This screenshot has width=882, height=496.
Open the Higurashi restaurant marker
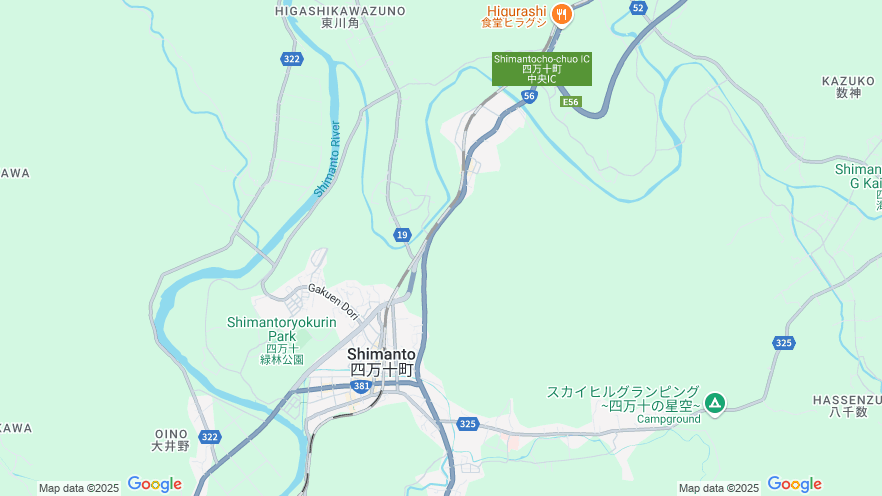tap(562, 14)
